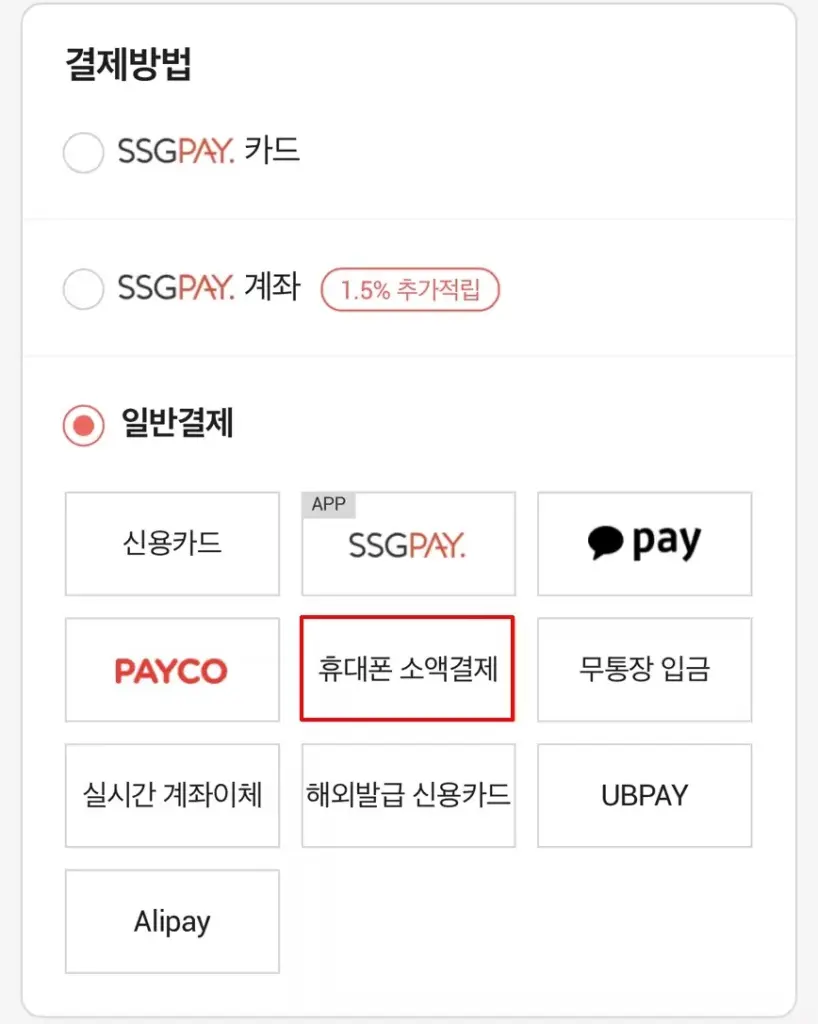Choose the Alipay payment icon
The image size is (818, 1024).
(172, 921)
